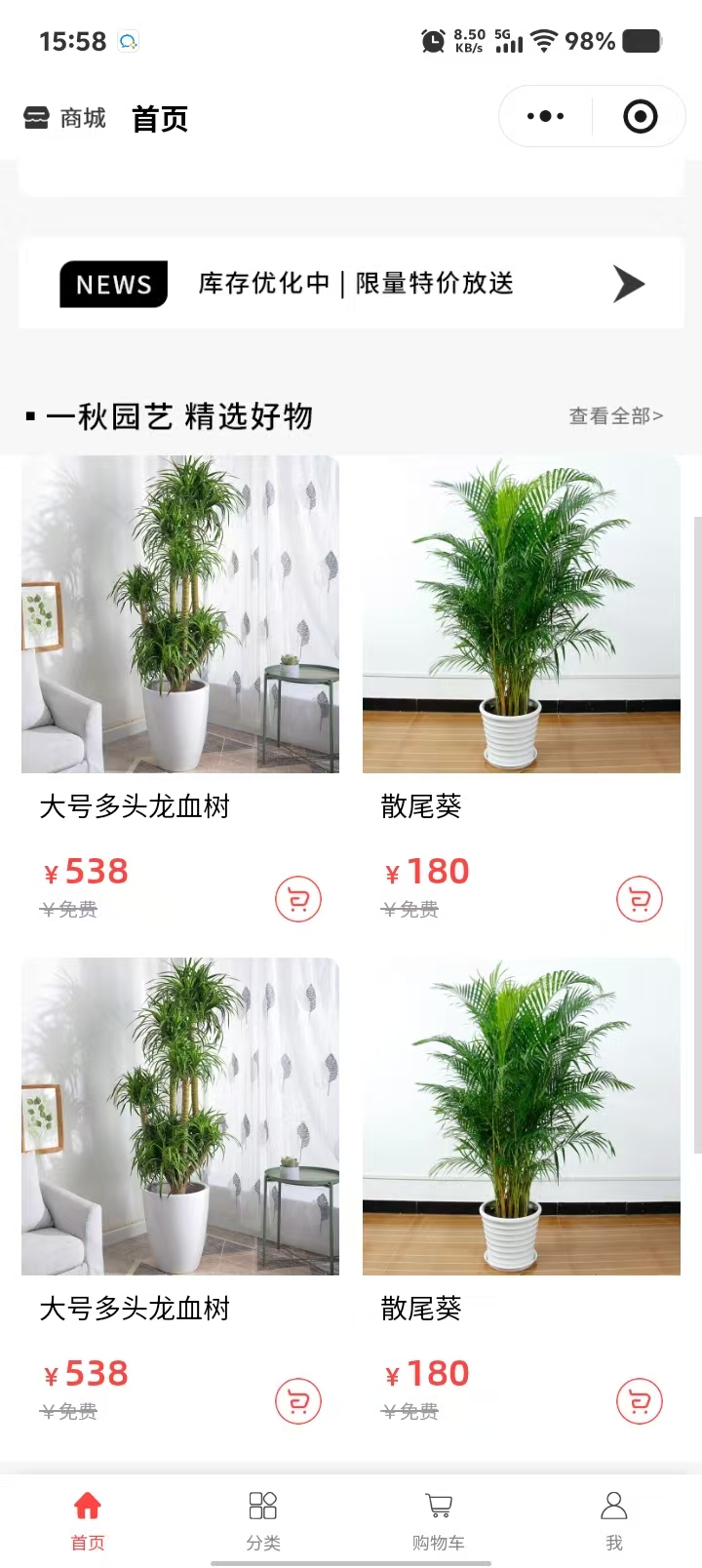702x1568 pixels.
Task: Close the mini program via target icon
Action: click(640, 117)
